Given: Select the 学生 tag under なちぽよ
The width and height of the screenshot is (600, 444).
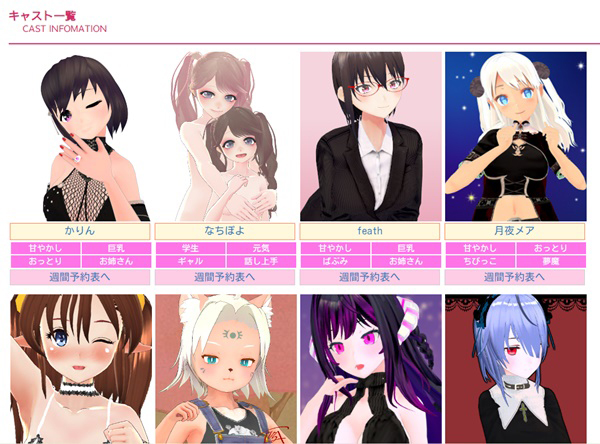Looking at the screenshot, I should click(190, 247).
